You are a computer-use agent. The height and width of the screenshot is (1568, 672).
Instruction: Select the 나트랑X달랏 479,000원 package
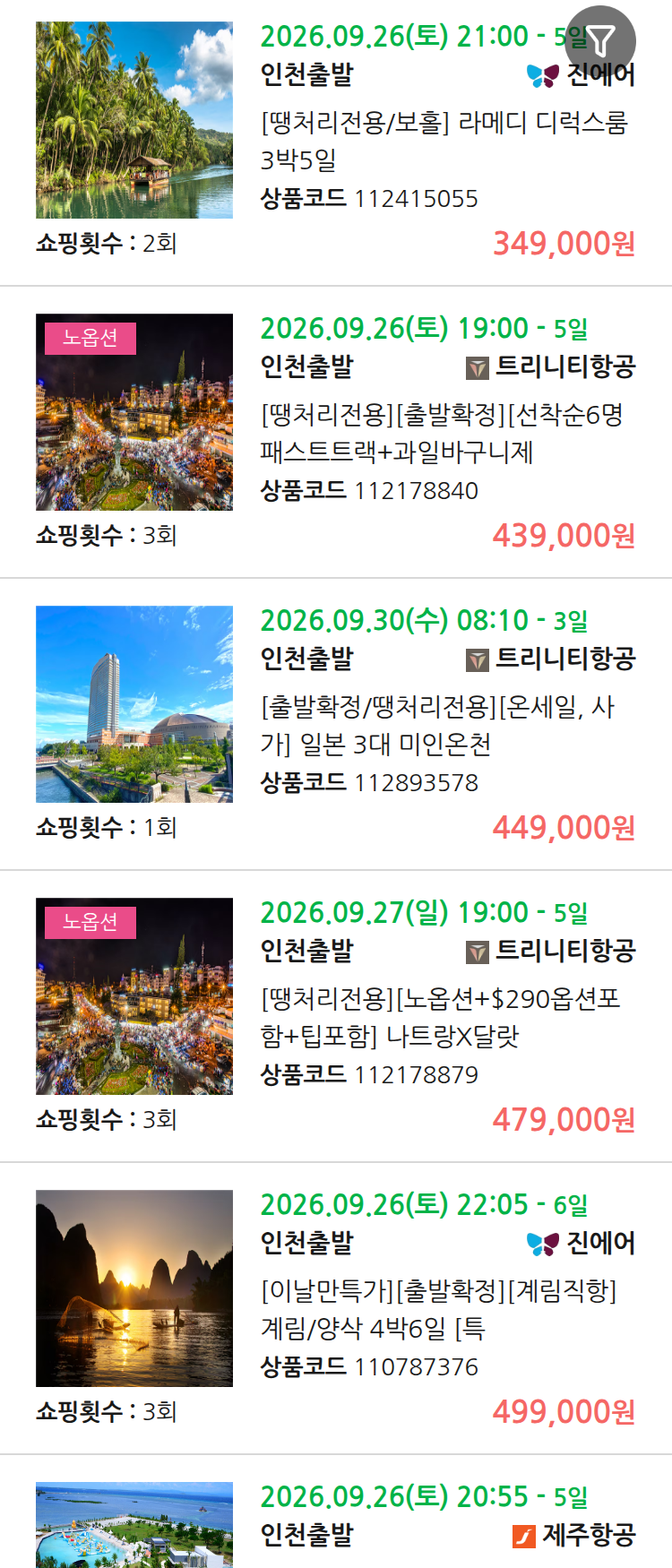pos(336,1016)
